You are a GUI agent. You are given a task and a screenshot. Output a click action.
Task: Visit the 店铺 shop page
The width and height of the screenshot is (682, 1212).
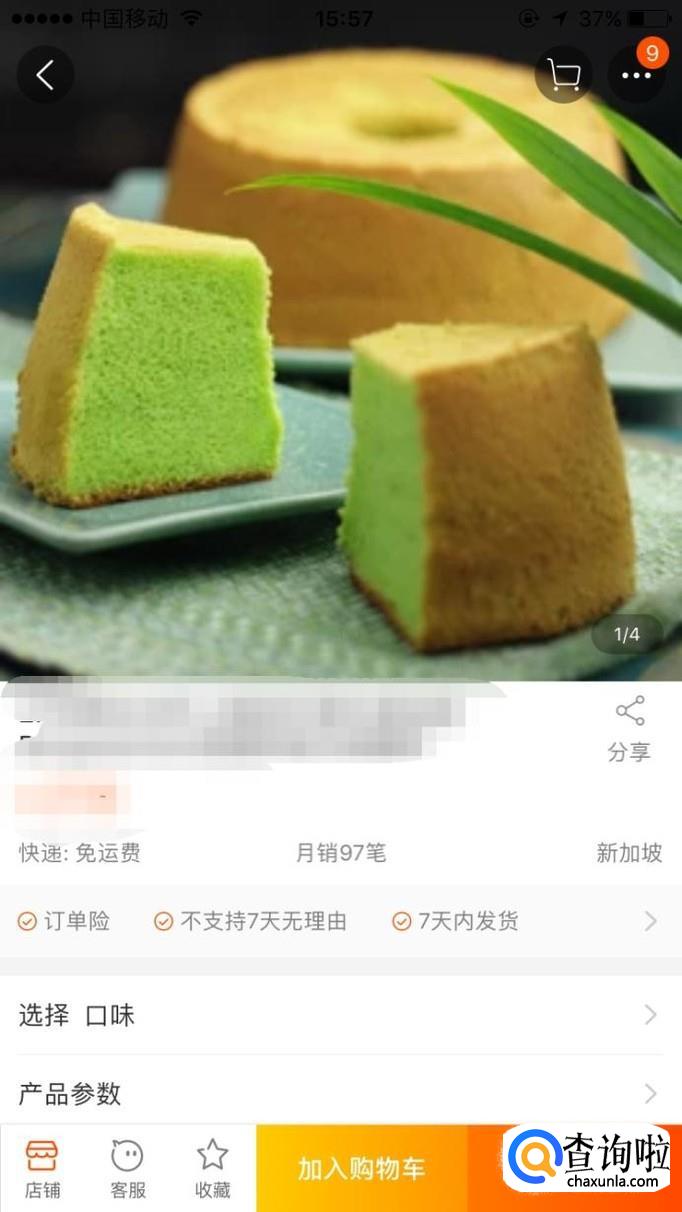[x=42, y=1168]
